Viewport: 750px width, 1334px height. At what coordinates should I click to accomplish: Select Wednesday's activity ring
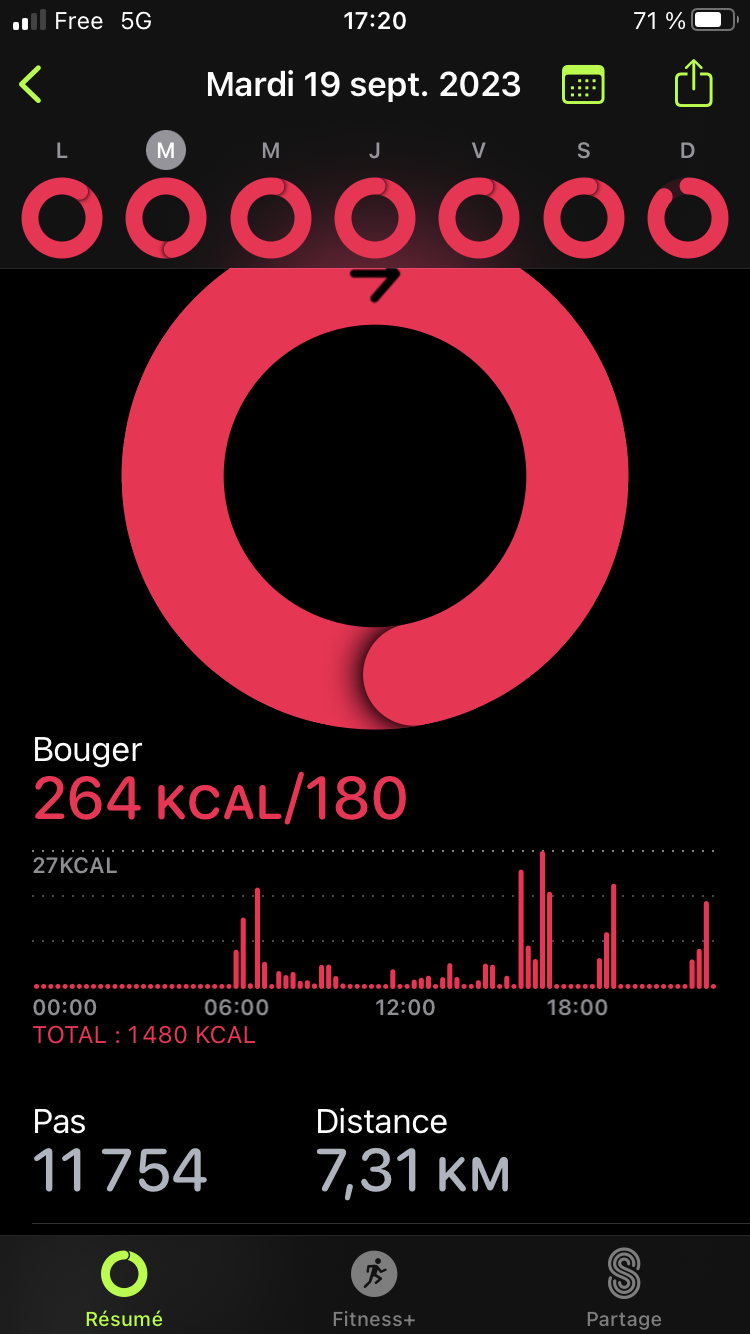pos(271,217)
